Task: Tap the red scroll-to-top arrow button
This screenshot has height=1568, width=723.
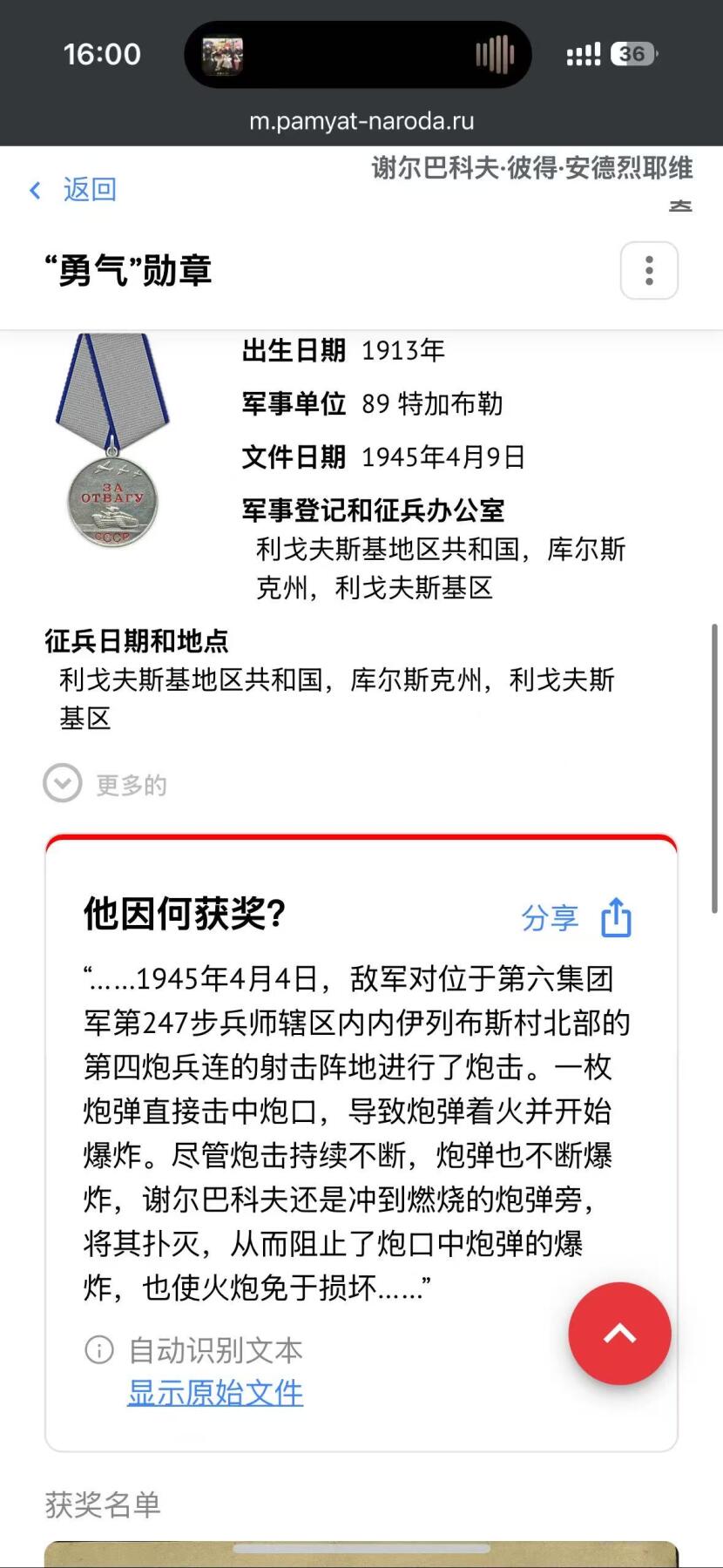Action: 619,1333
